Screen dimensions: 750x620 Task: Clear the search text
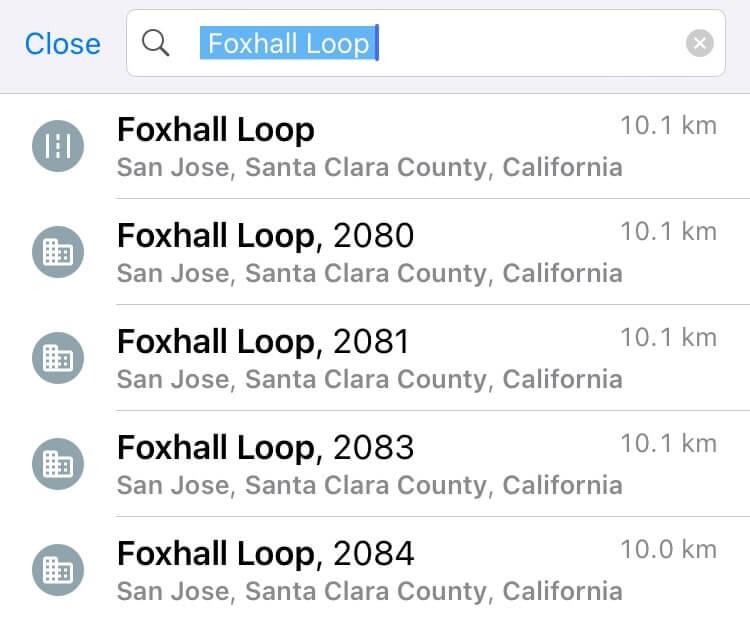coord(700,44)
